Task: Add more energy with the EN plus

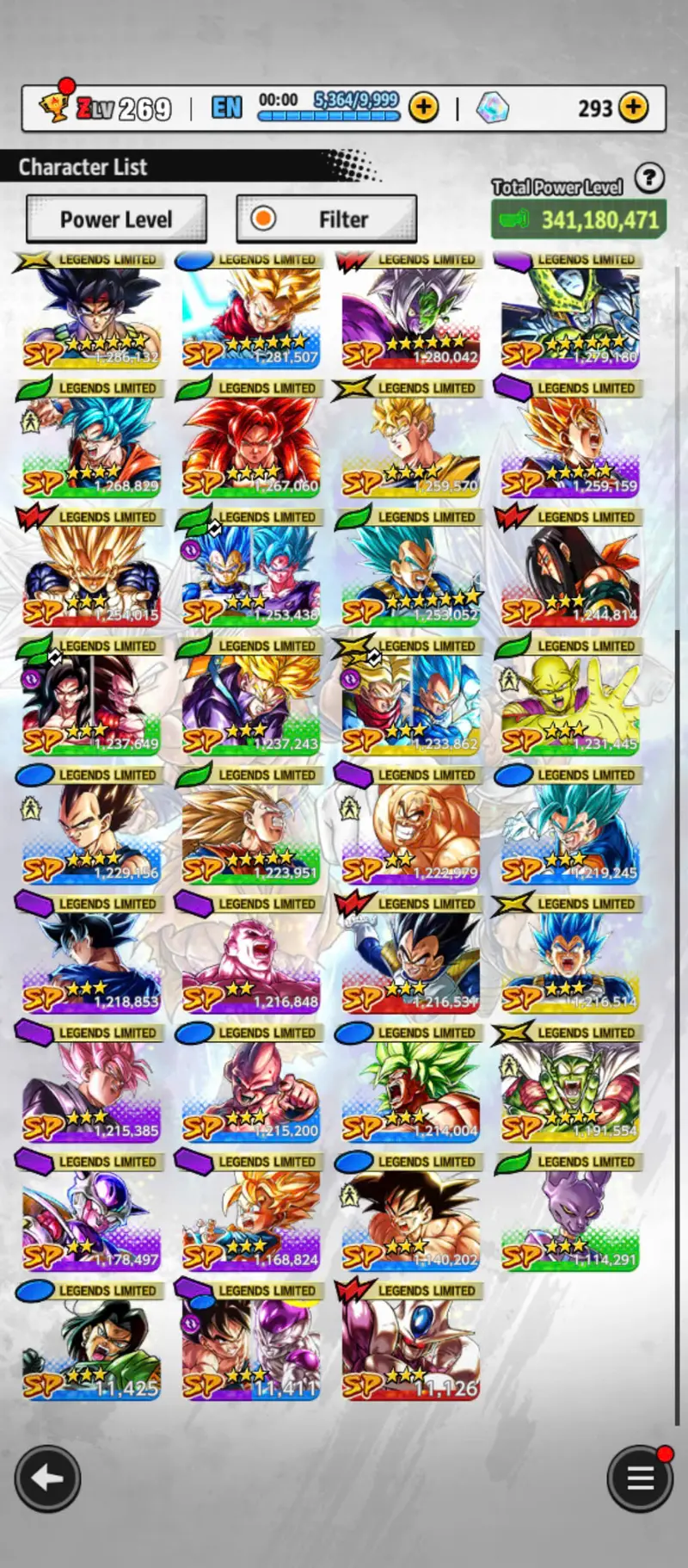Action: (x=423, y=108)
